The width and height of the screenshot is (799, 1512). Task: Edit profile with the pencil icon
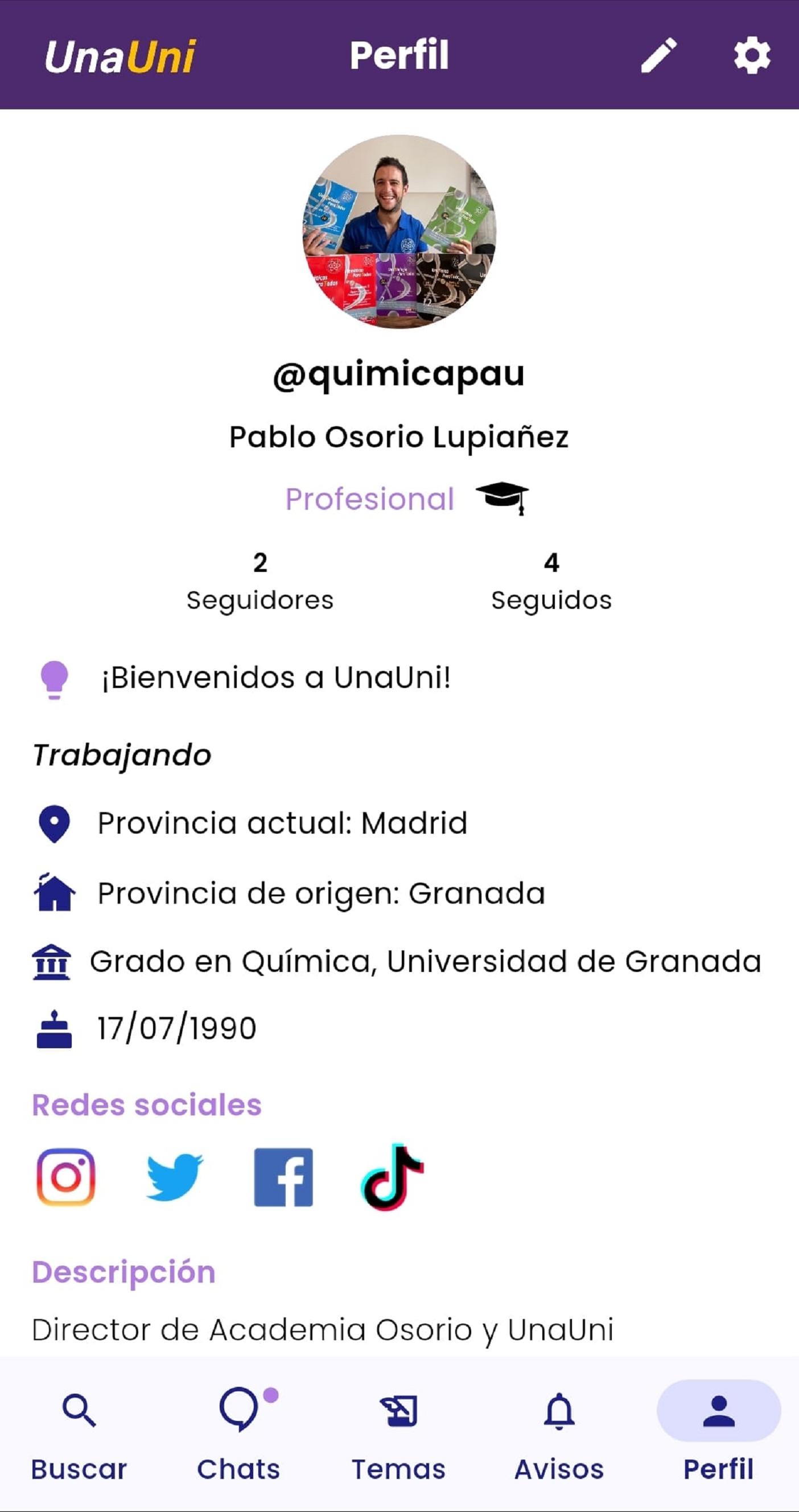658,56
